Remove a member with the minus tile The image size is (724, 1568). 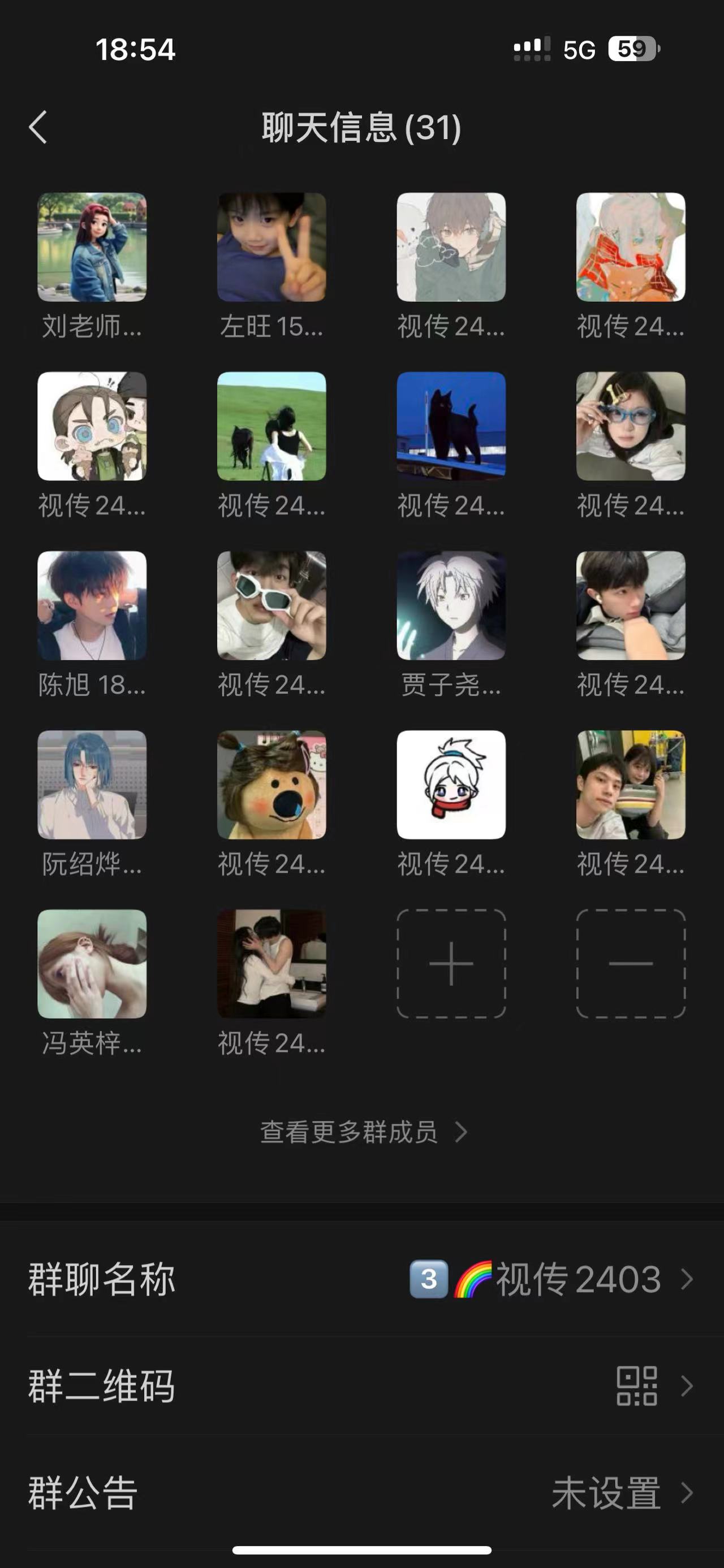pyautogui.click(x=631, y=964)
